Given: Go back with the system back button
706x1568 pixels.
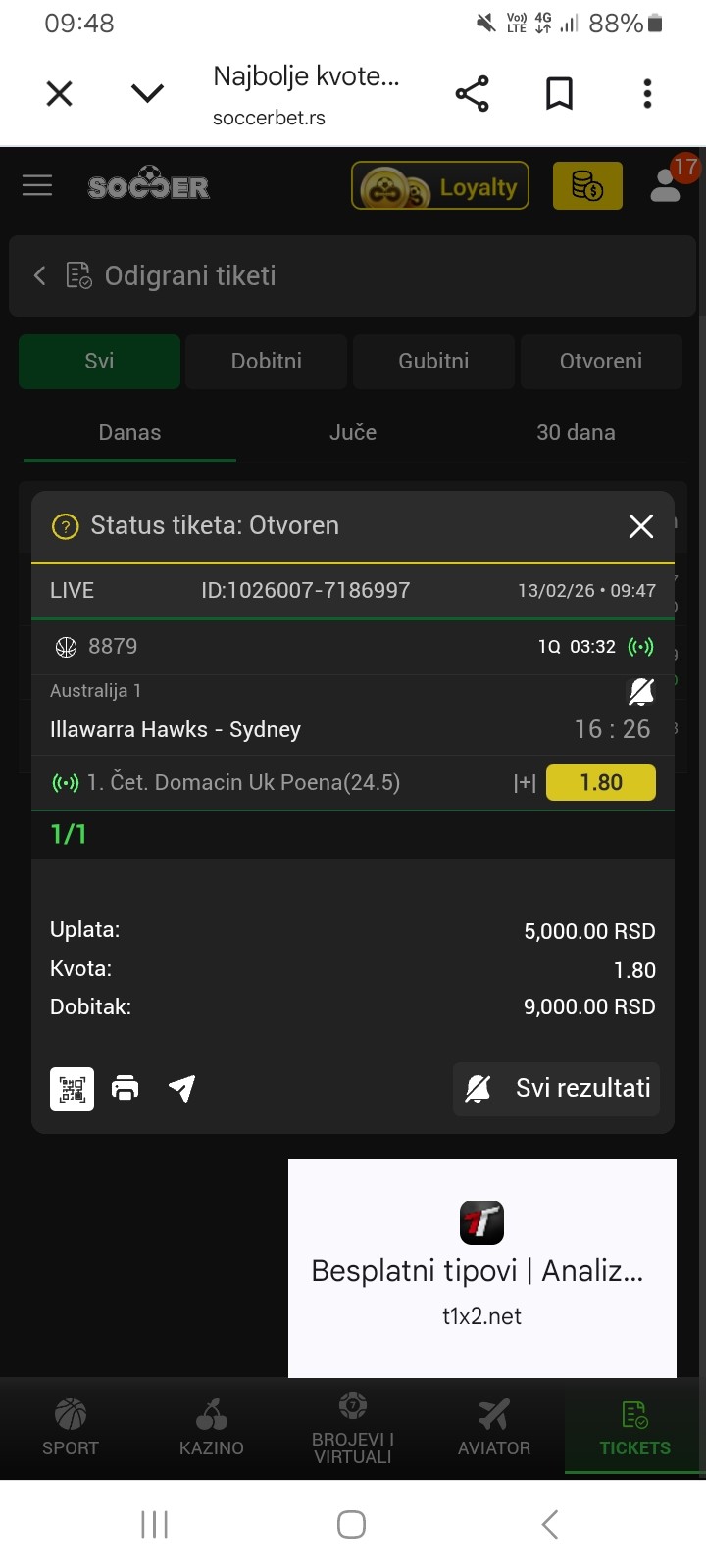Looking at the screenshot, I should (550, 1524).
